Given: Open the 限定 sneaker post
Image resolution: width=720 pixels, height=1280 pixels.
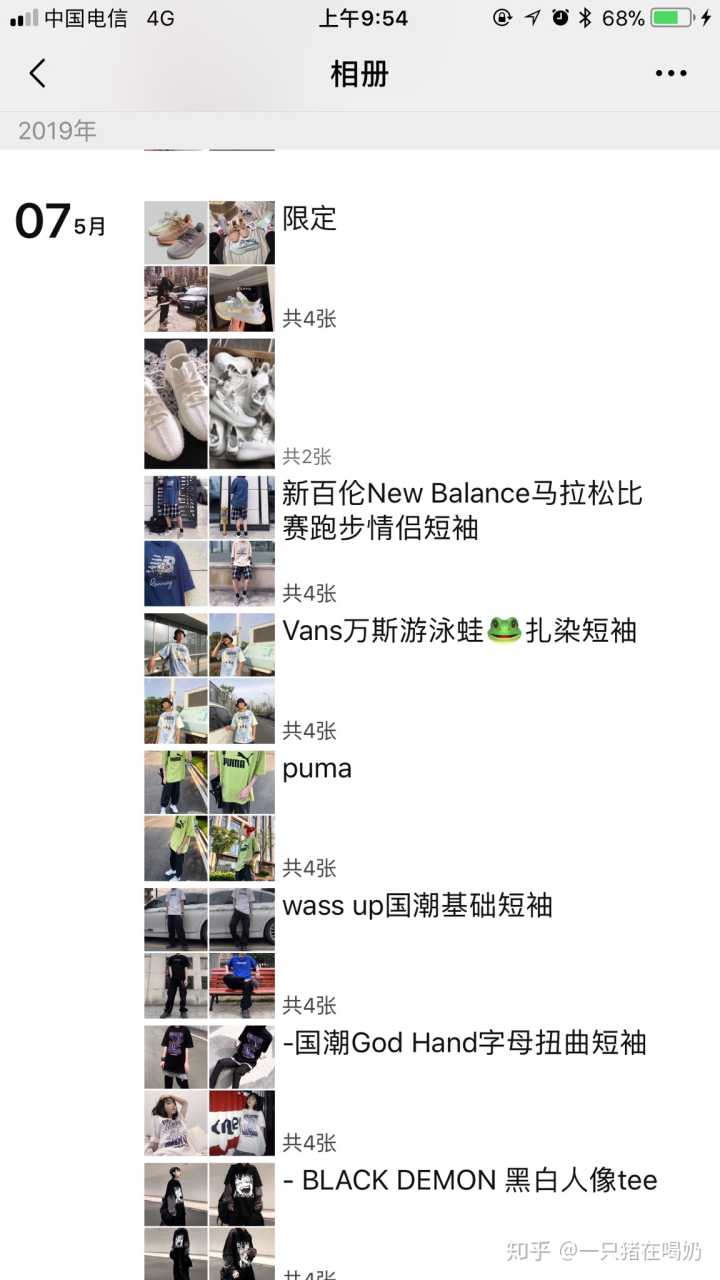Looking at the screenshot, I should [x=310, y=218].
